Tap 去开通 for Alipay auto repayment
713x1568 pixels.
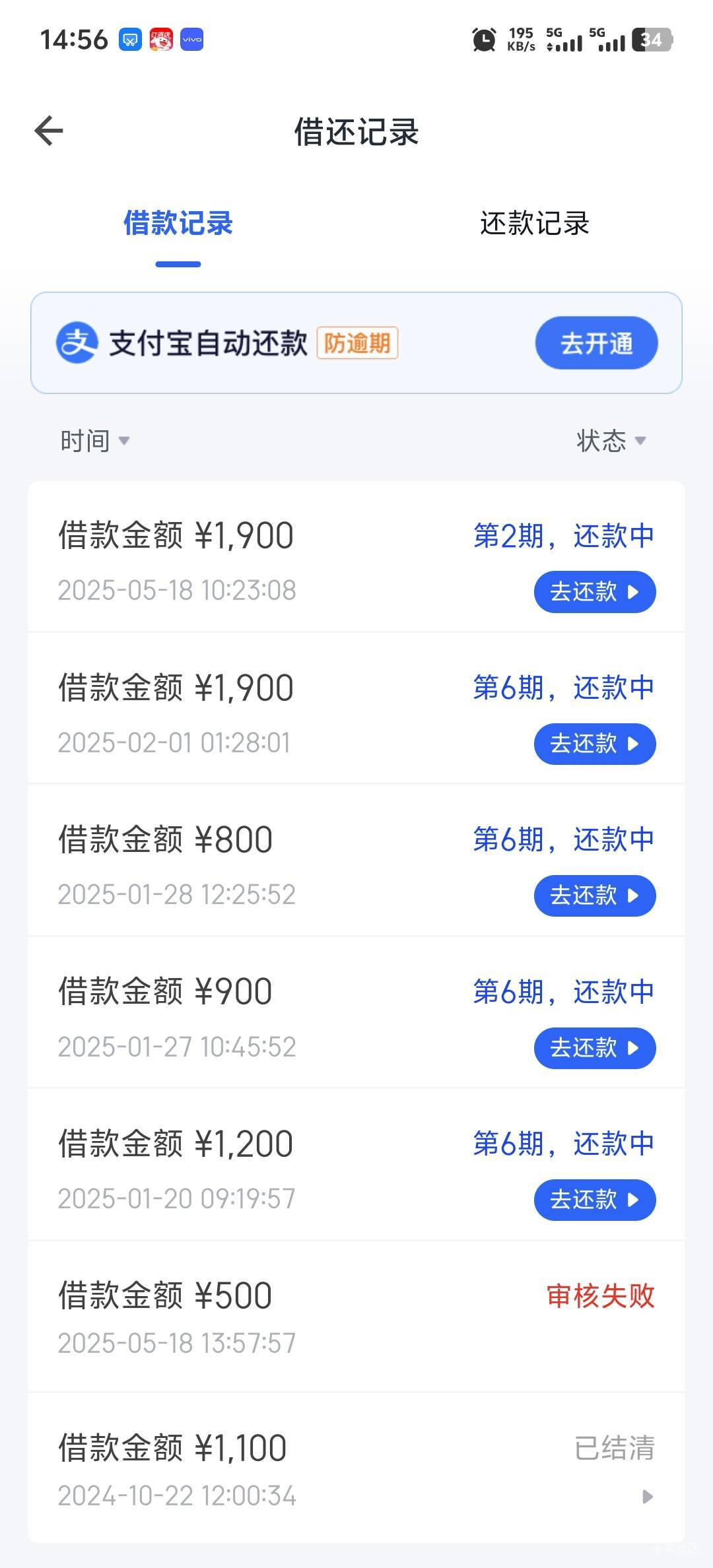[x=596, y=343]
